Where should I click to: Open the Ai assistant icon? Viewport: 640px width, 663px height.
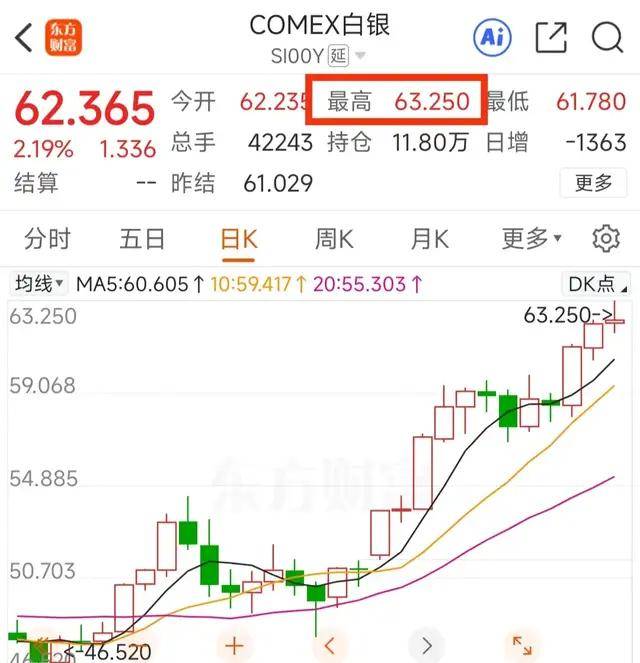point(491,38)
